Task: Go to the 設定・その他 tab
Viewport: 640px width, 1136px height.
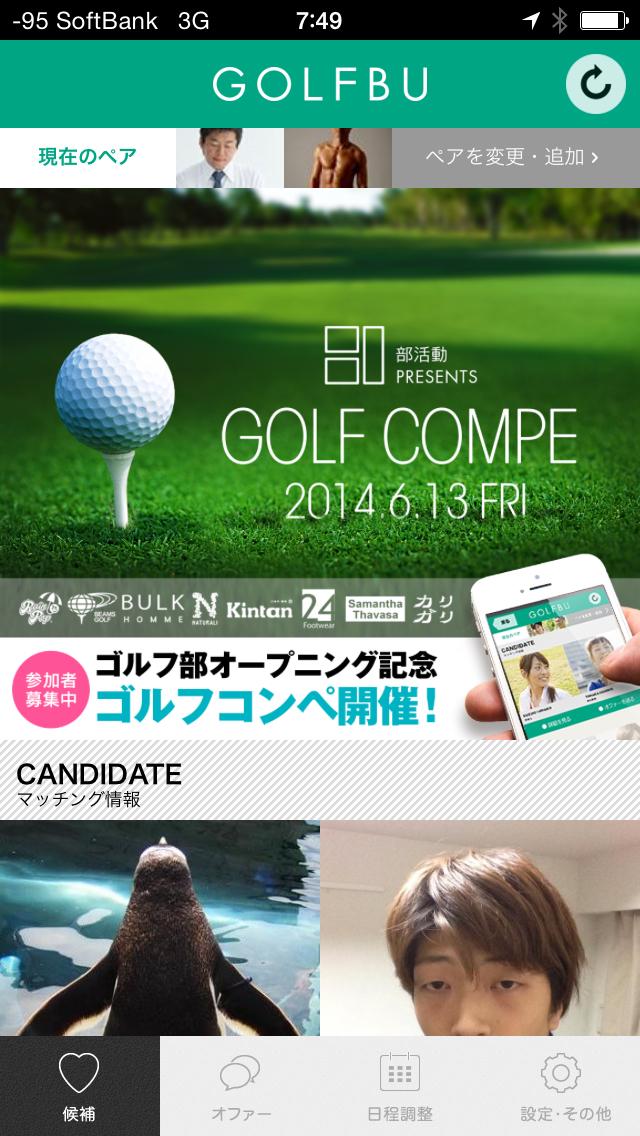Action: [x=560, y=1086]
